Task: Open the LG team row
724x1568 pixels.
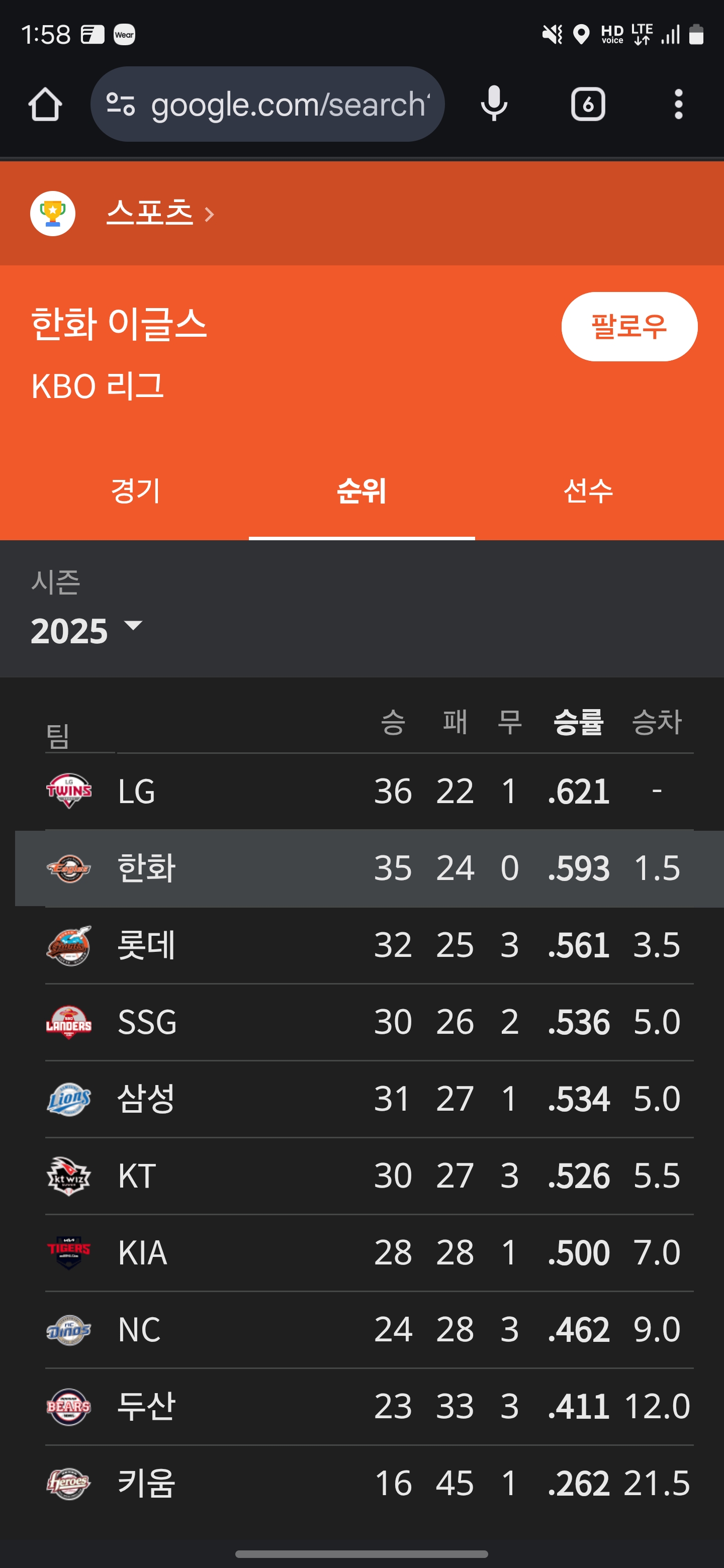Action: click(369, 792)
